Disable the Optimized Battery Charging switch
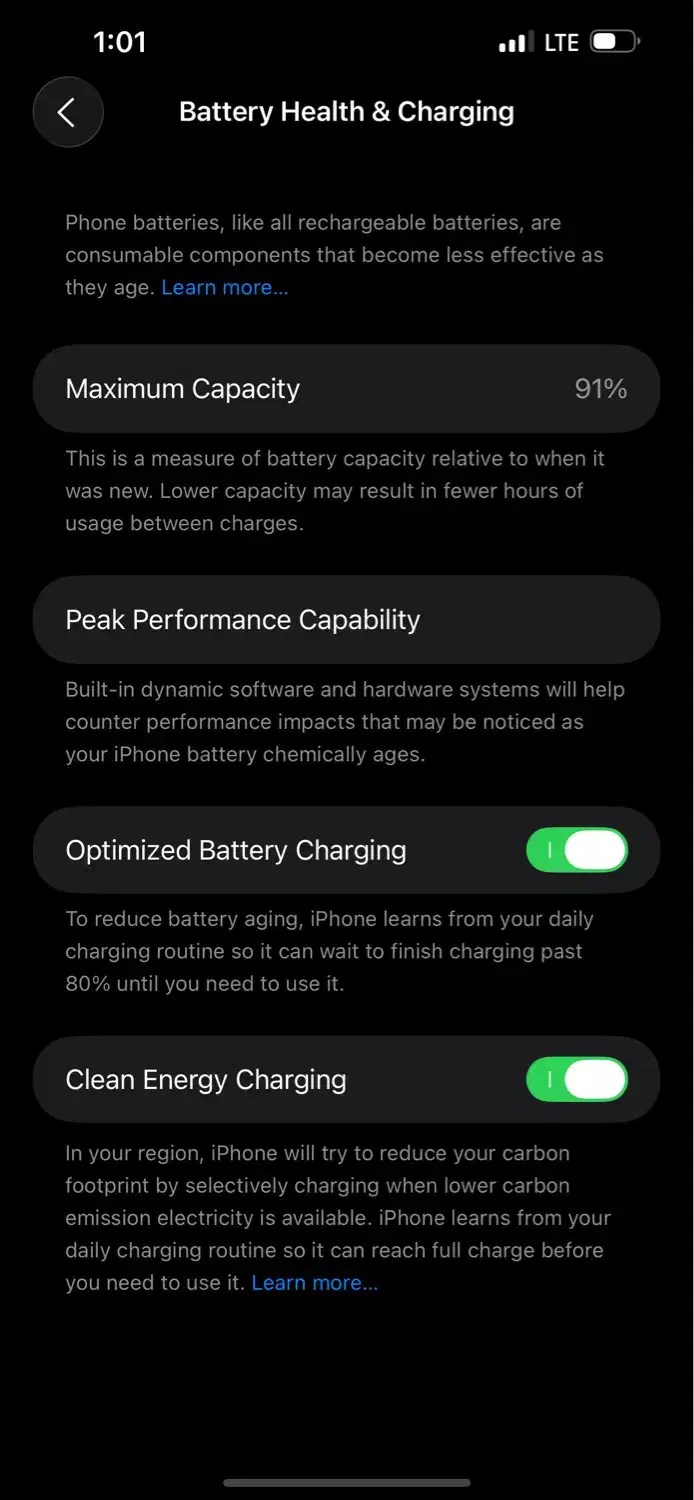Screen dimensions: 694x1500 [577, 850]
